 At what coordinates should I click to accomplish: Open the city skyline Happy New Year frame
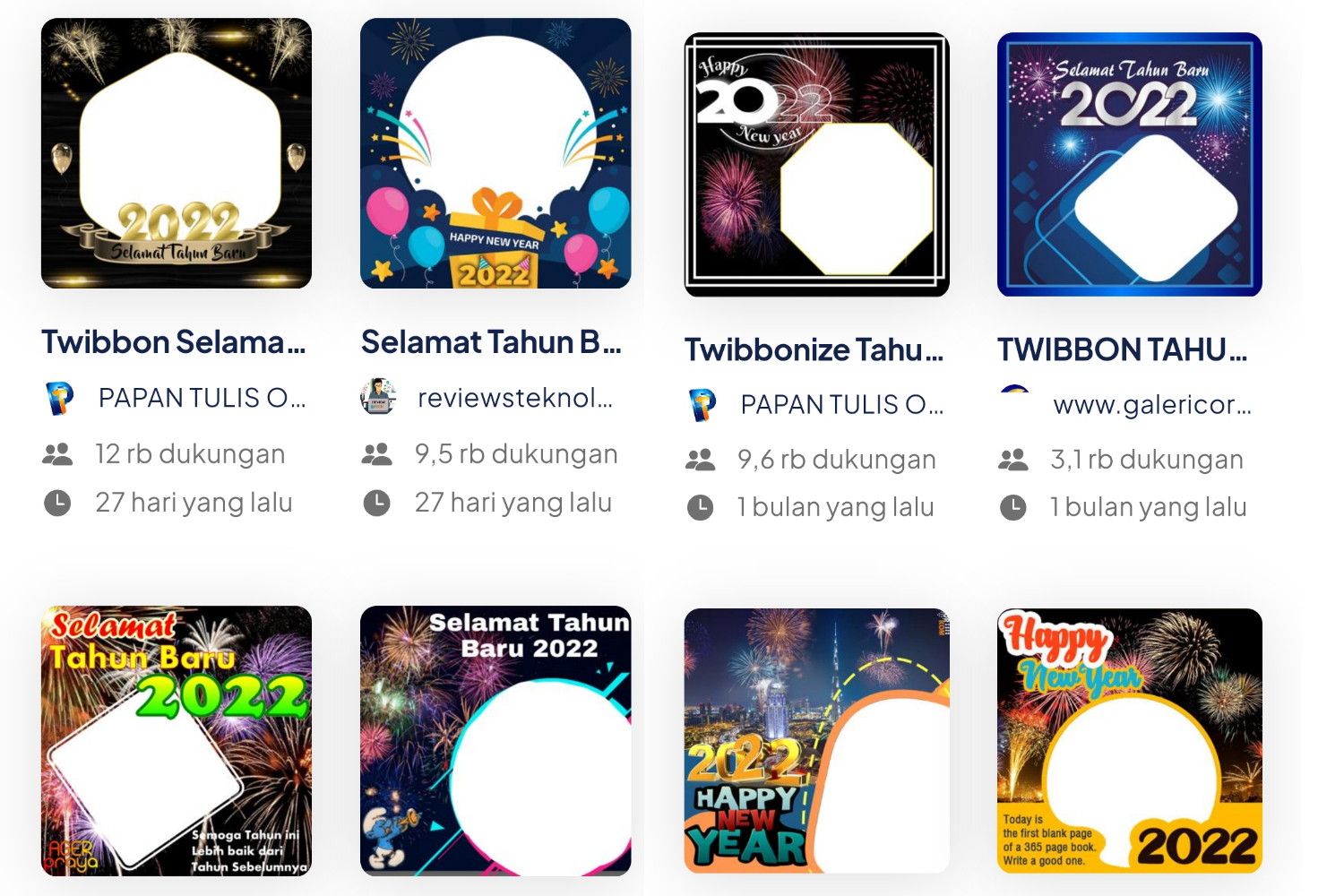click(816, 741)
